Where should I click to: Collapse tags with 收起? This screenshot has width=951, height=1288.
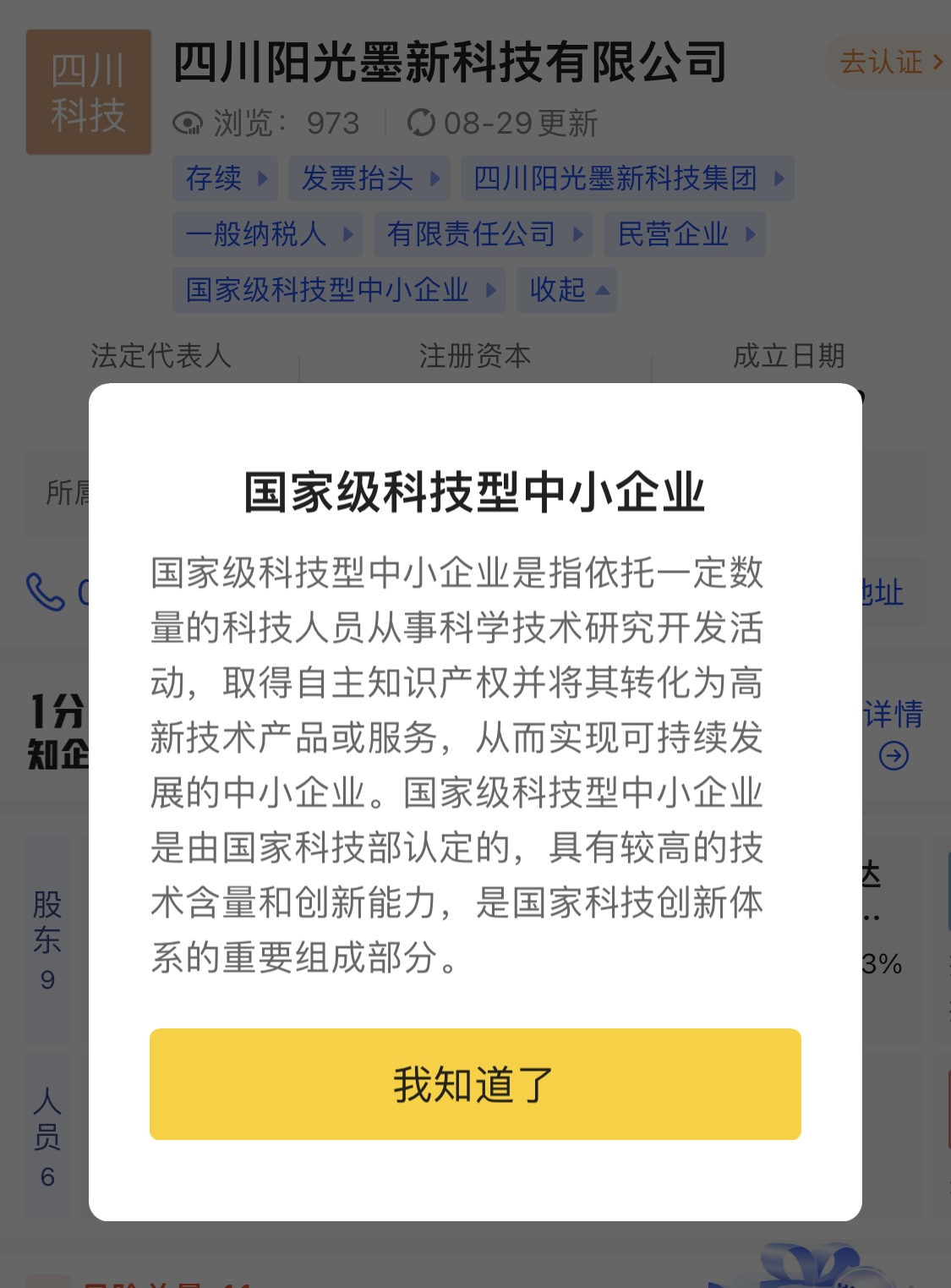(566, 290)
